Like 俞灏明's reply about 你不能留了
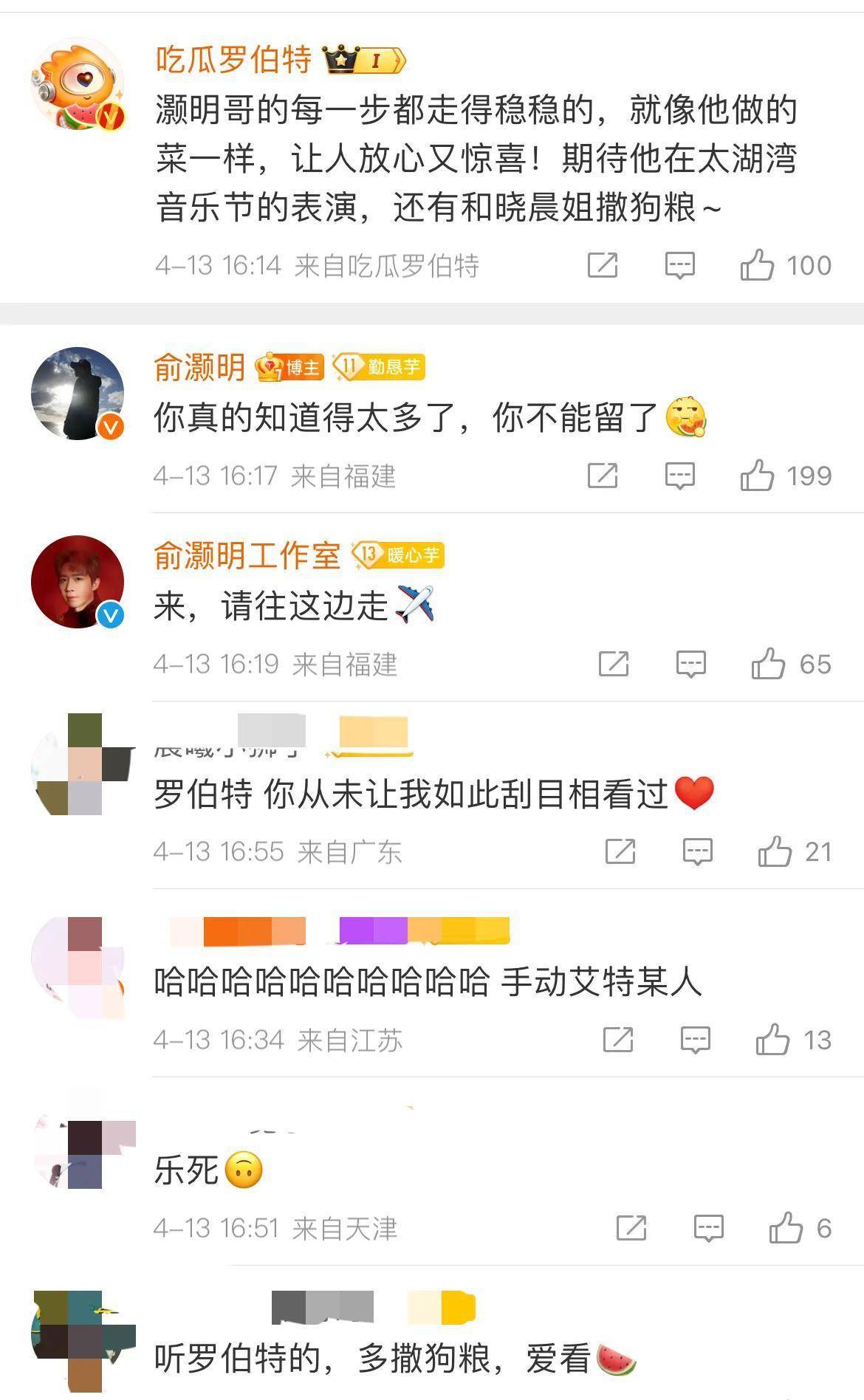 click(758, 476)
